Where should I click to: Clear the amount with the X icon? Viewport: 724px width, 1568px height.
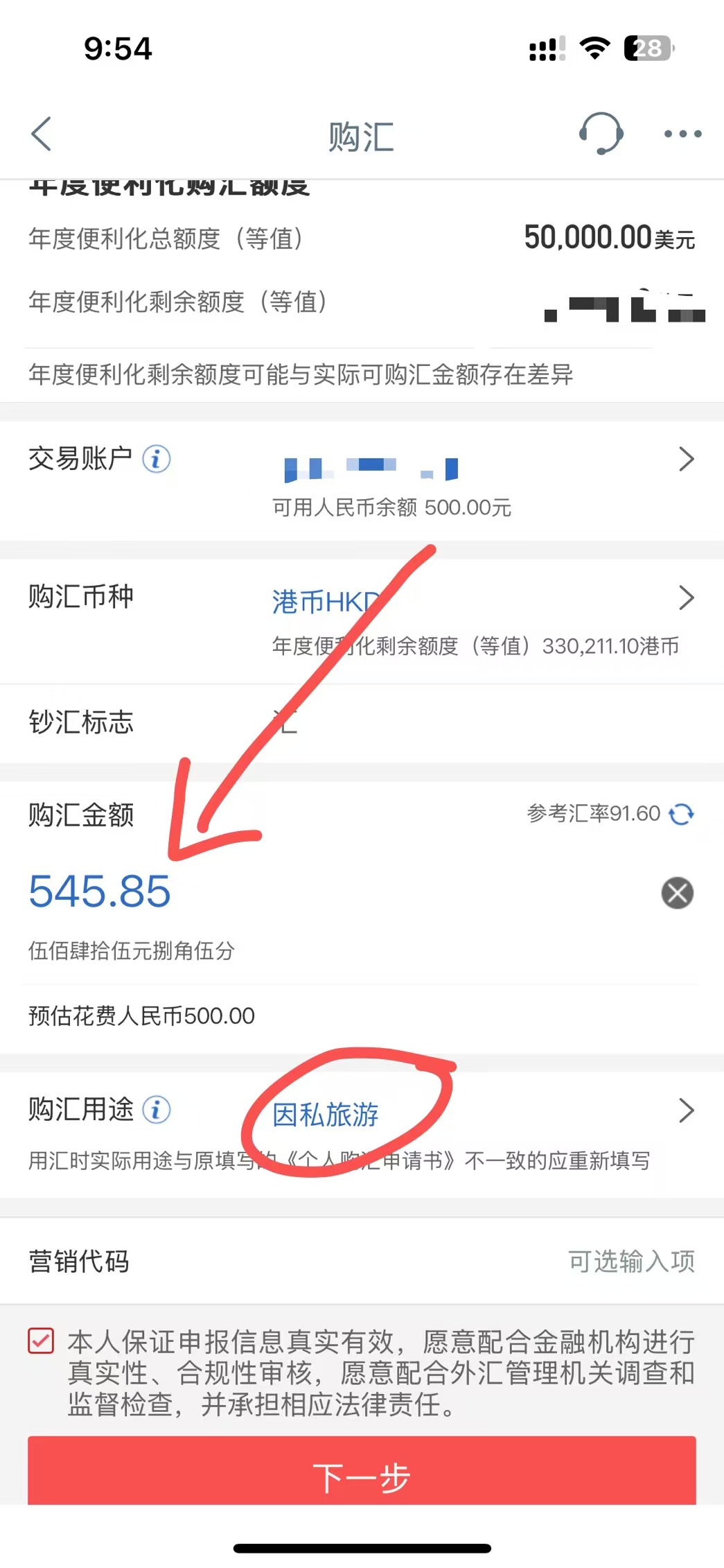[x=678, y=893]
